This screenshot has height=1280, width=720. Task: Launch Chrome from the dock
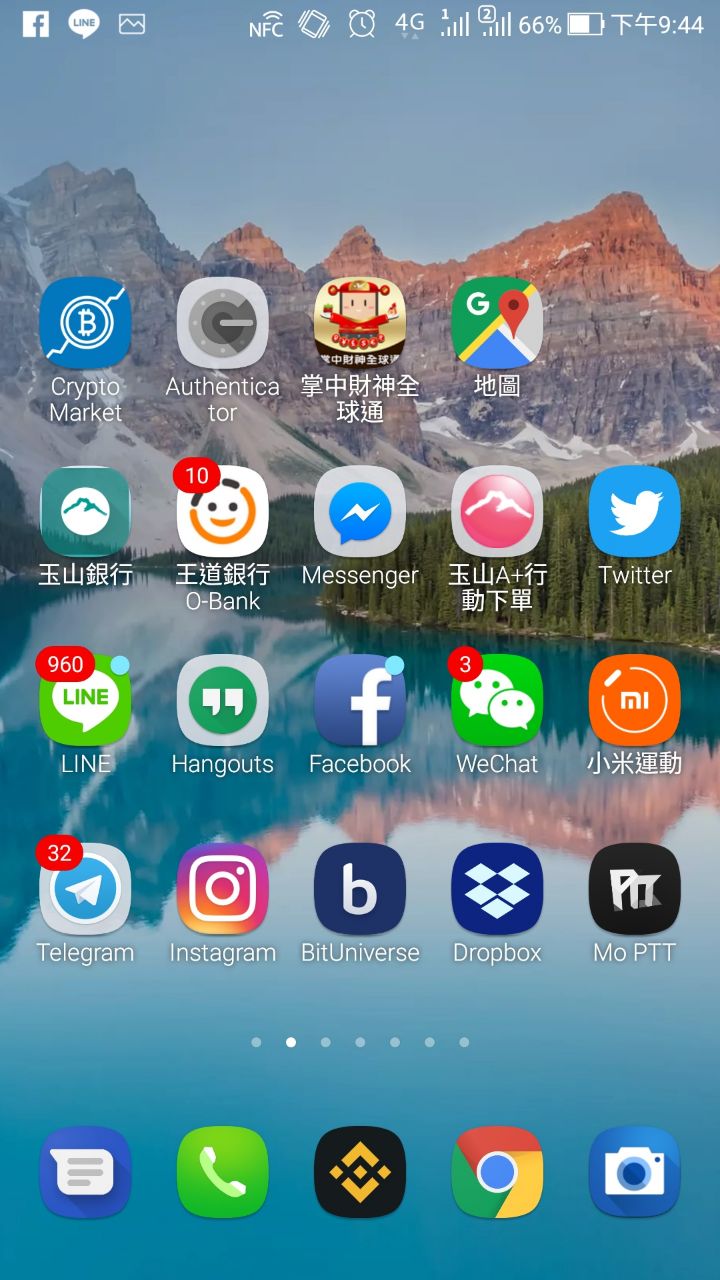tap(497, 1172)
